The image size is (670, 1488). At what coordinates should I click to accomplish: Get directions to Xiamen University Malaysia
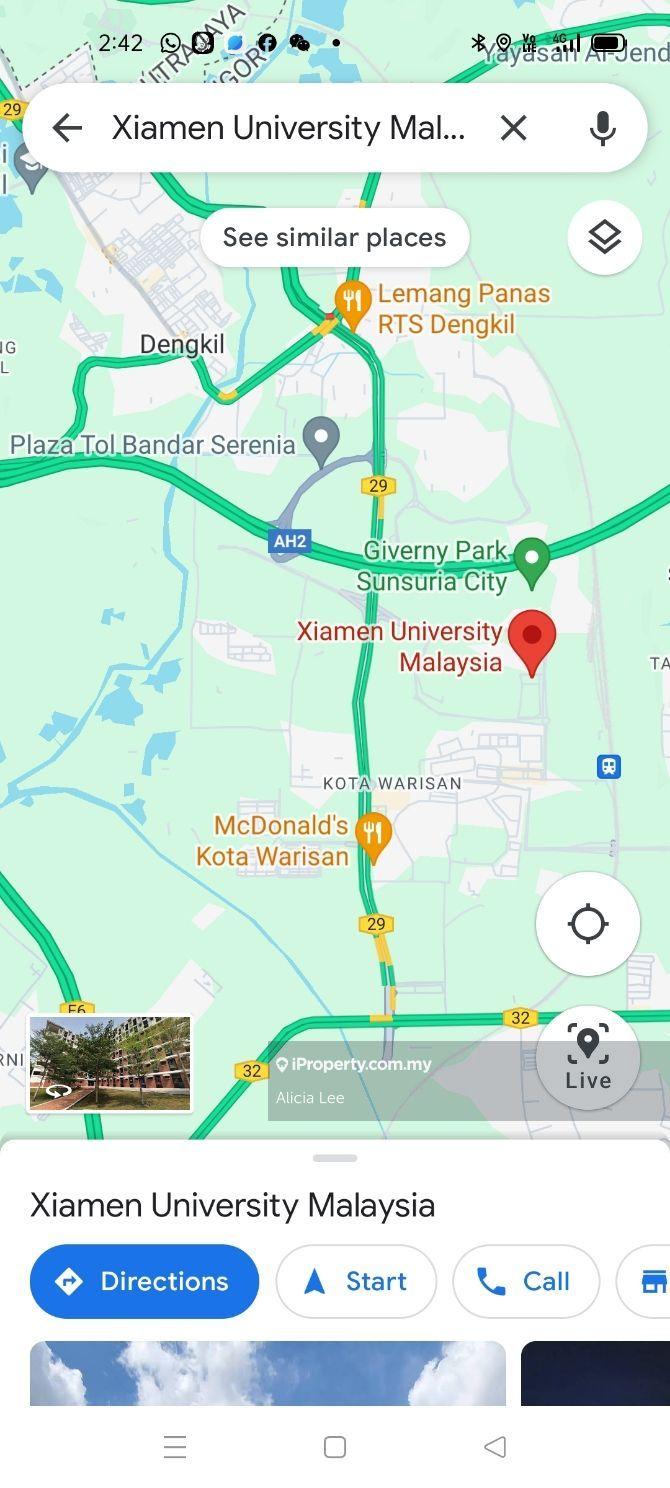click(x=144, y=1281)
